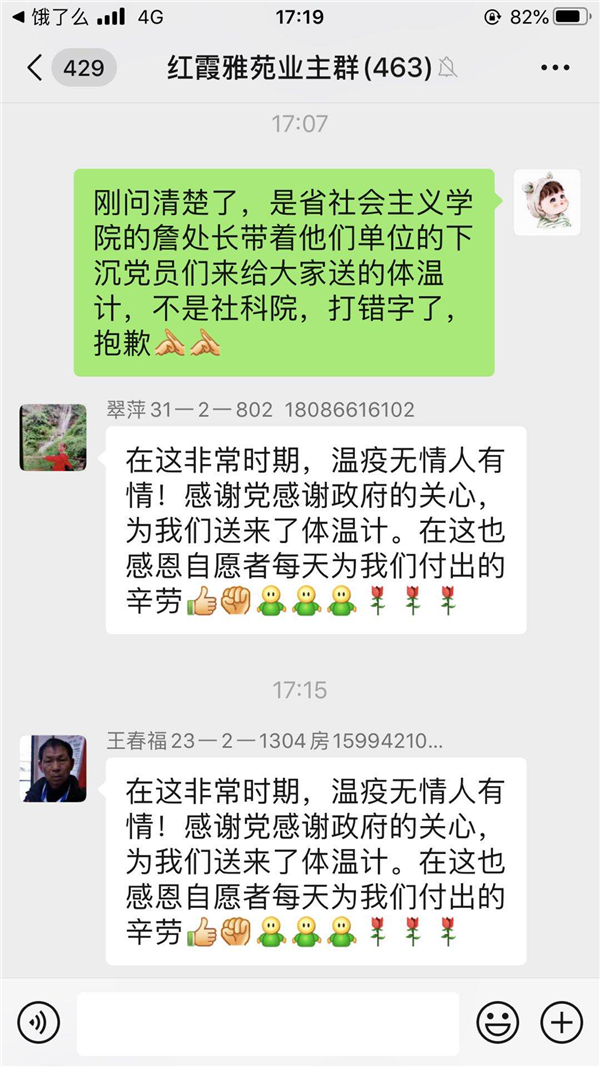Go back to the chat list
The width and height of the screenshot is (600, 1067).
[36, 68]
